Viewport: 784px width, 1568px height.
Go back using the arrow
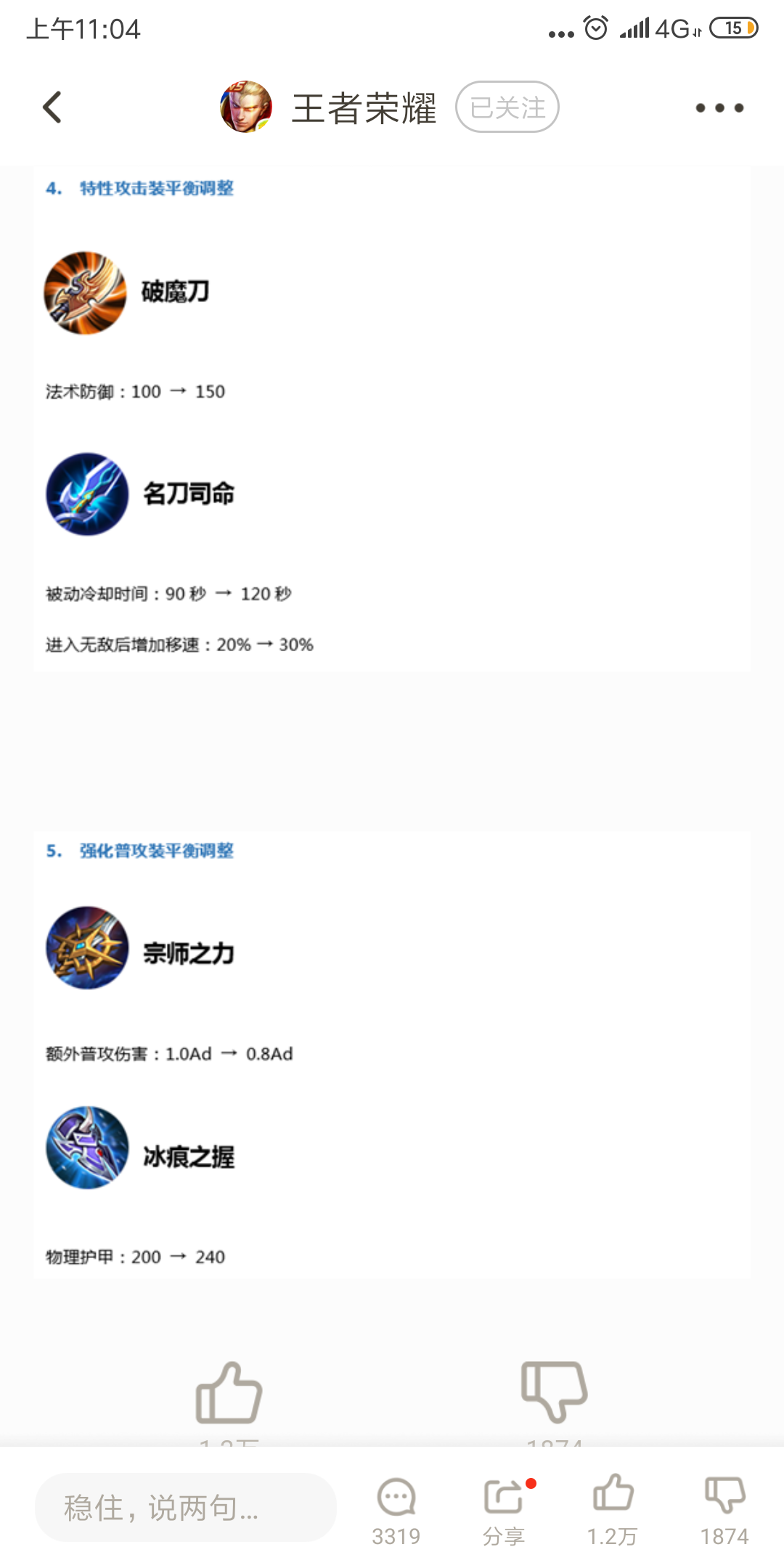click(x=52, y=107)
